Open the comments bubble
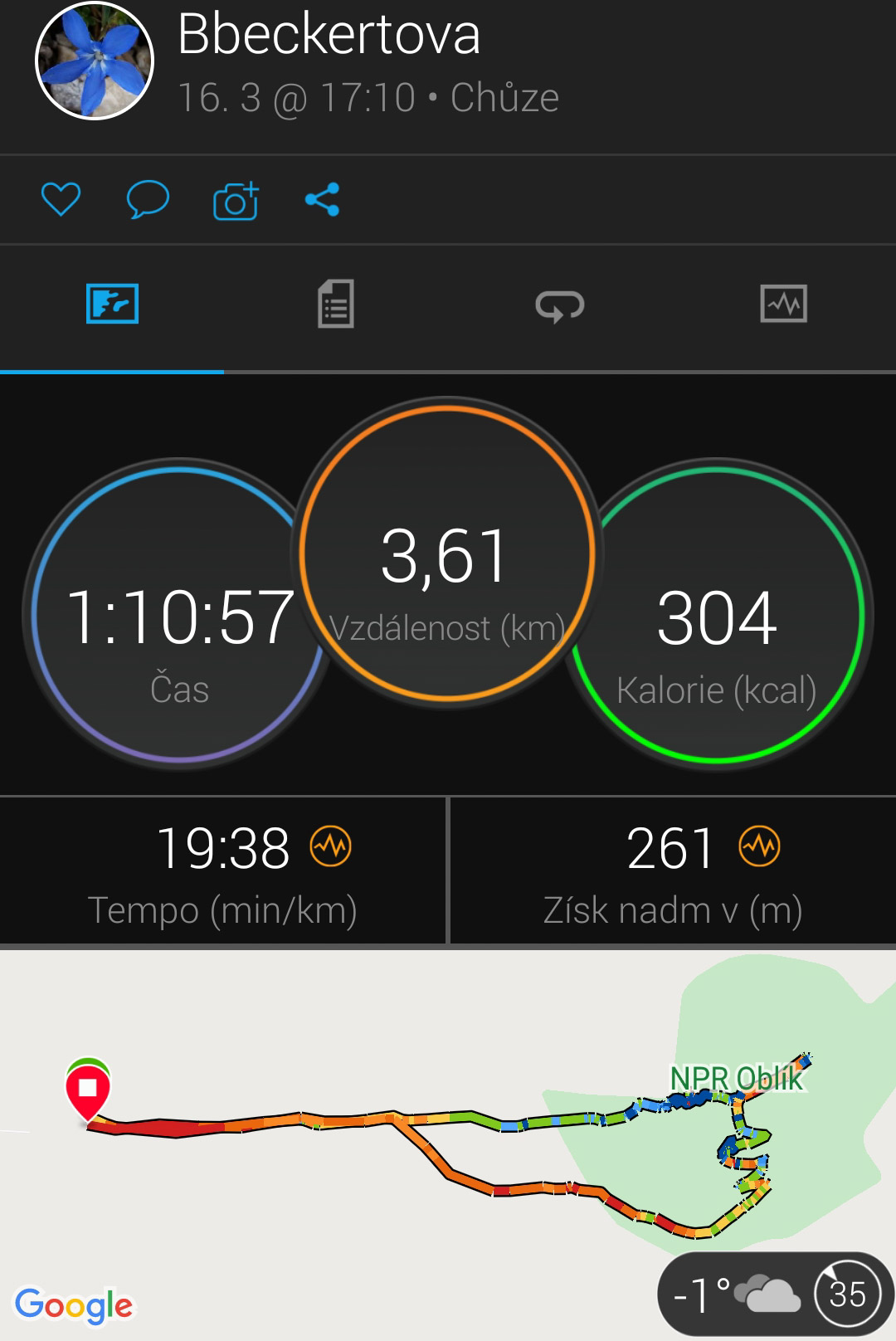The height and width of the screenshot is (1341, 896). pyautogui.click(x=148, y=199)
